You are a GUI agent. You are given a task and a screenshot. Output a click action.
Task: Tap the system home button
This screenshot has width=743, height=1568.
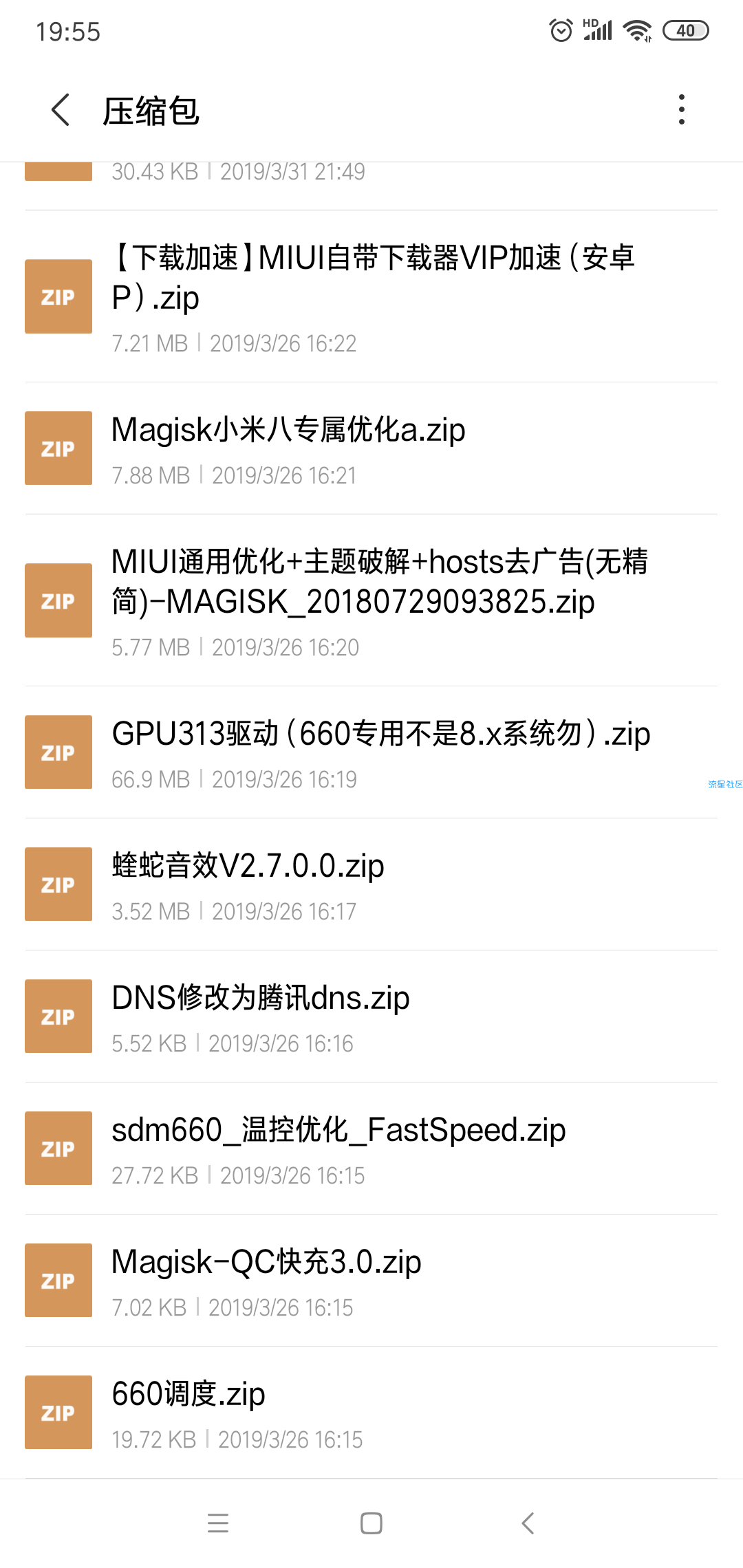click(371, 1523)
